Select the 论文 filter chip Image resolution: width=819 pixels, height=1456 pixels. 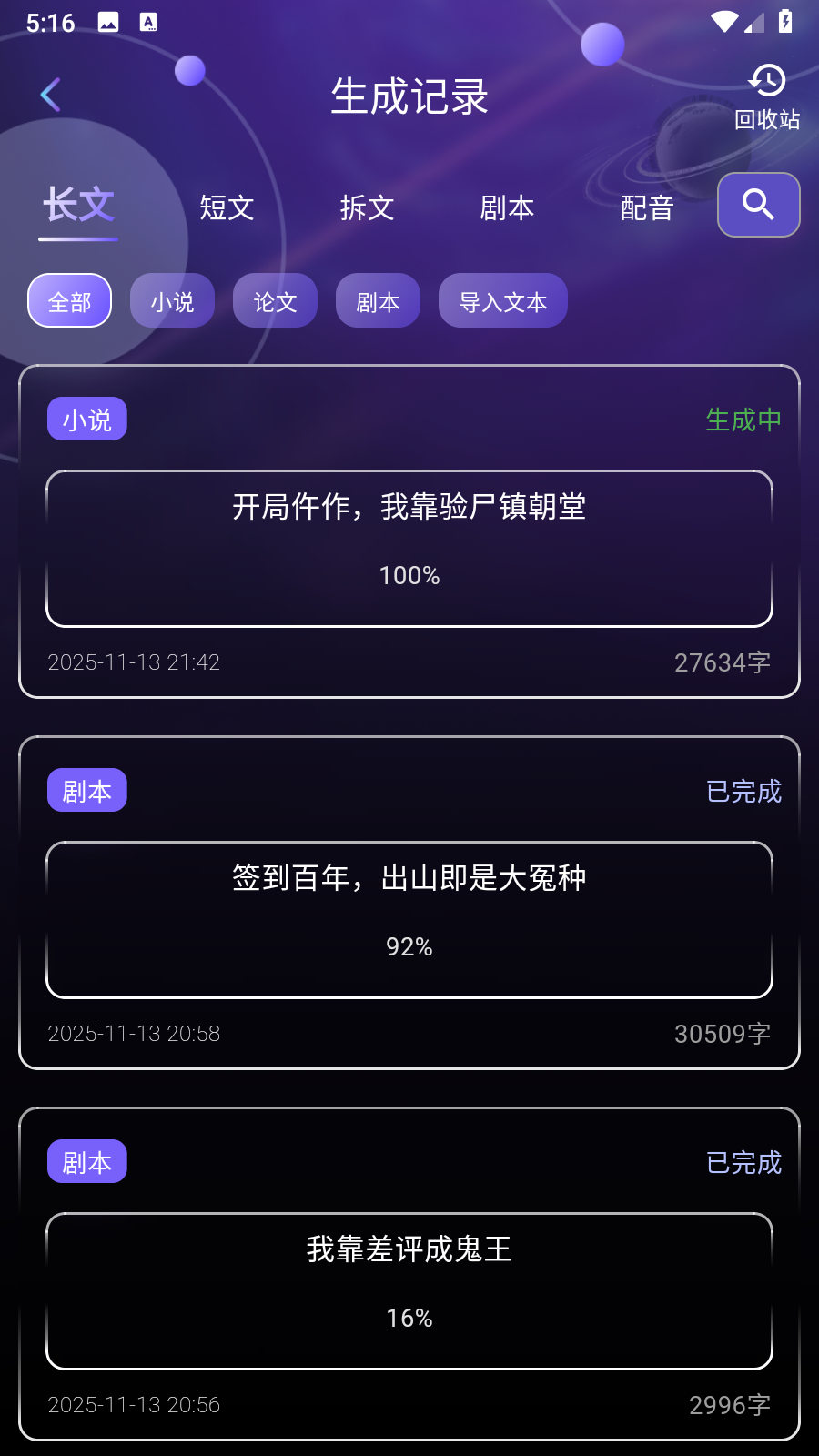pyautogui.click(x=275, y=300)
